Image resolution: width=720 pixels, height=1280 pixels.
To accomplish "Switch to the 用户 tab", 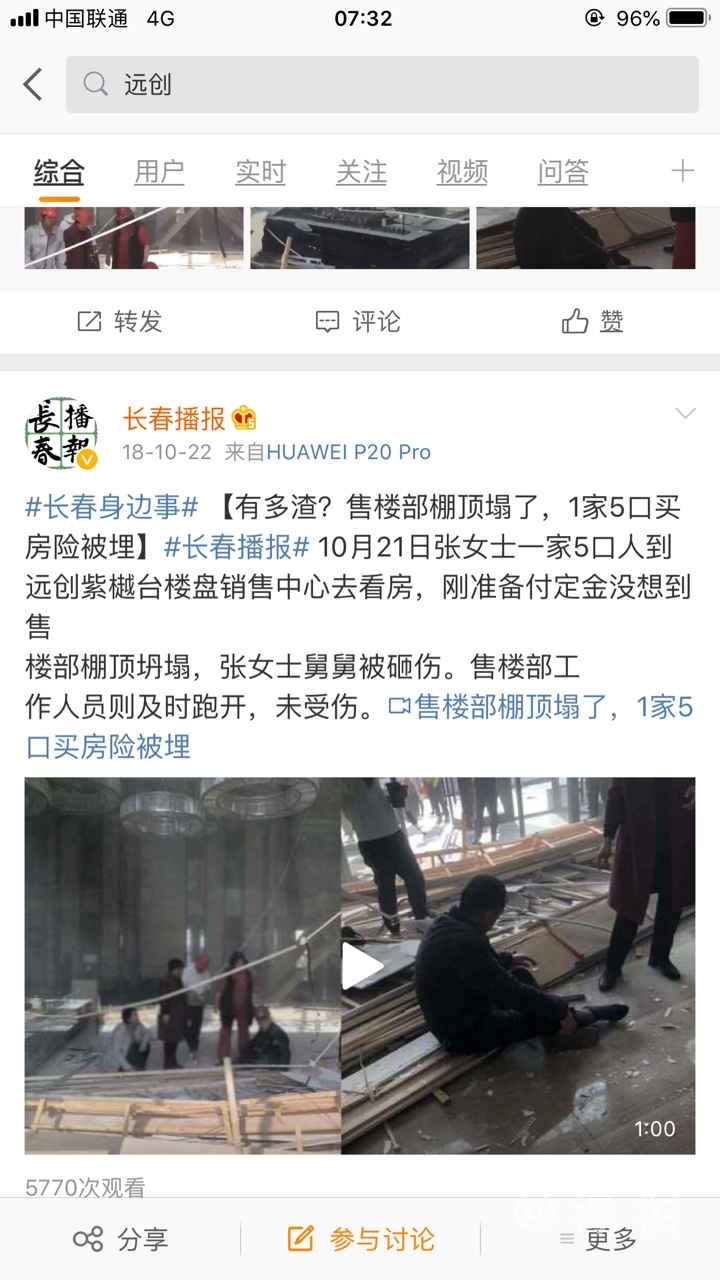I will 159,172.
